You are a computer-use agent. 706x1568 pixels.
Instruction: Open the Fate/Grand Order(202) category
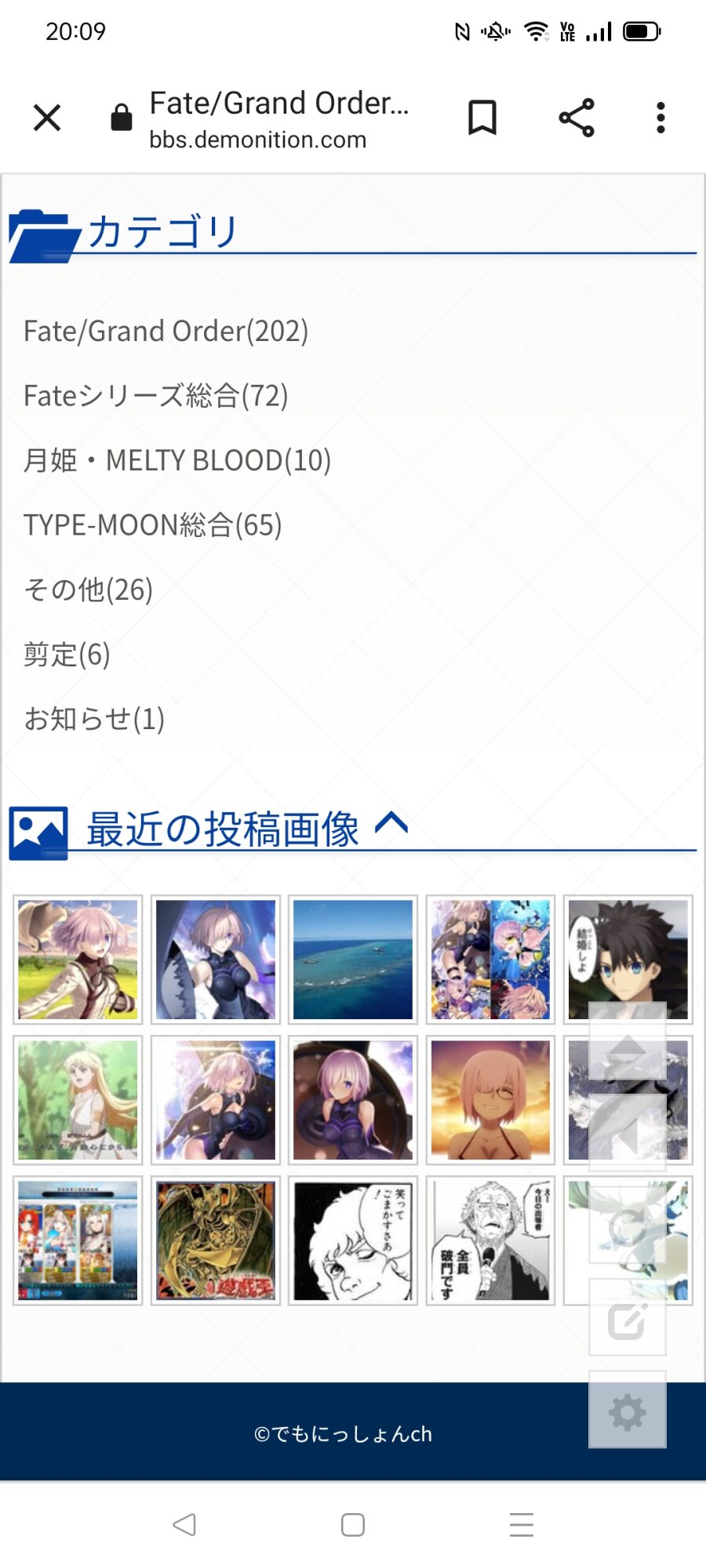(166, 332)
